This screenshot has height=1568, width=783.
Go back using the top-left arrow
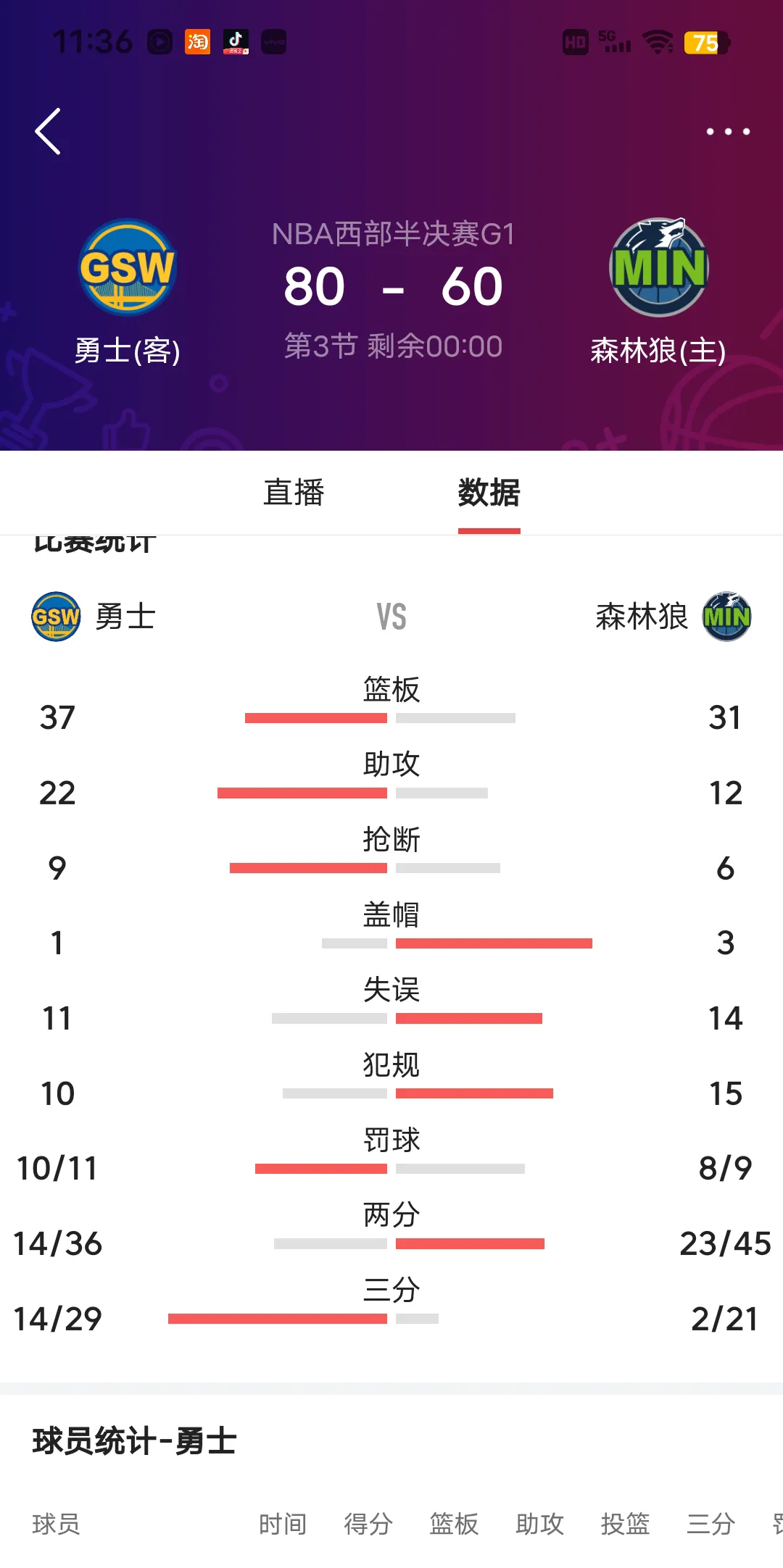[48, 131]
